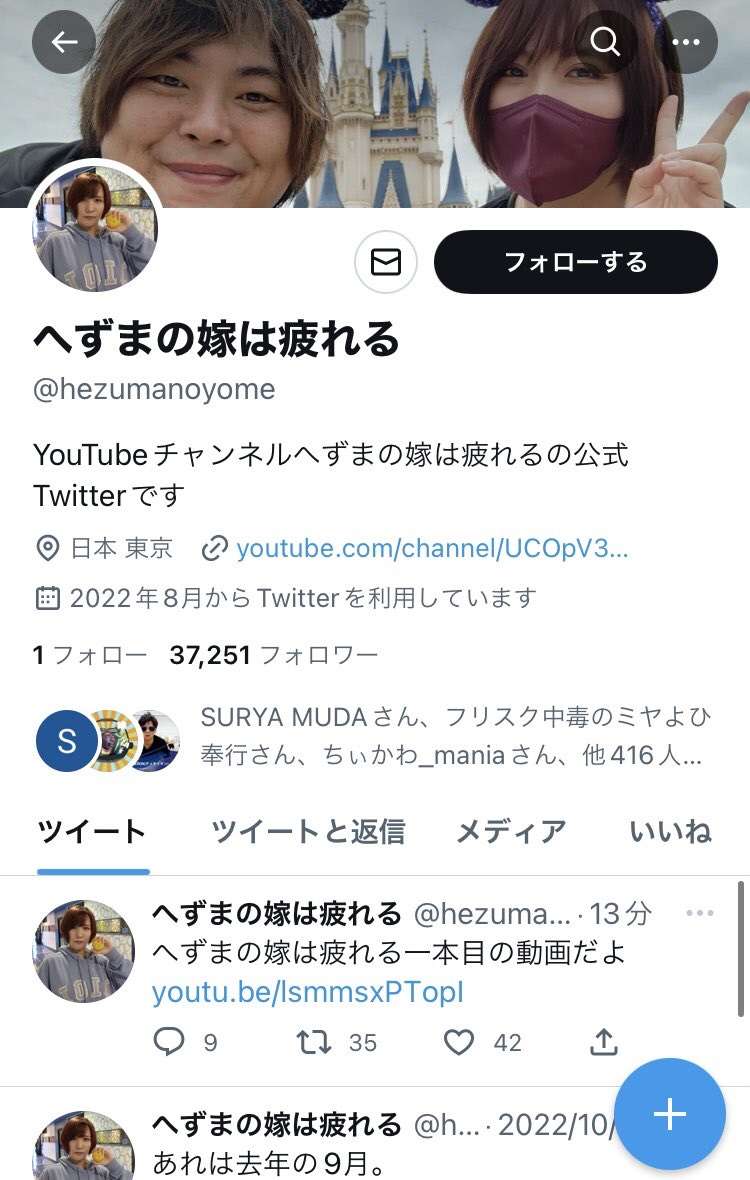Switch to the ツイート tab
This screenshot has width=750, height=1180.
click(92, 831)
